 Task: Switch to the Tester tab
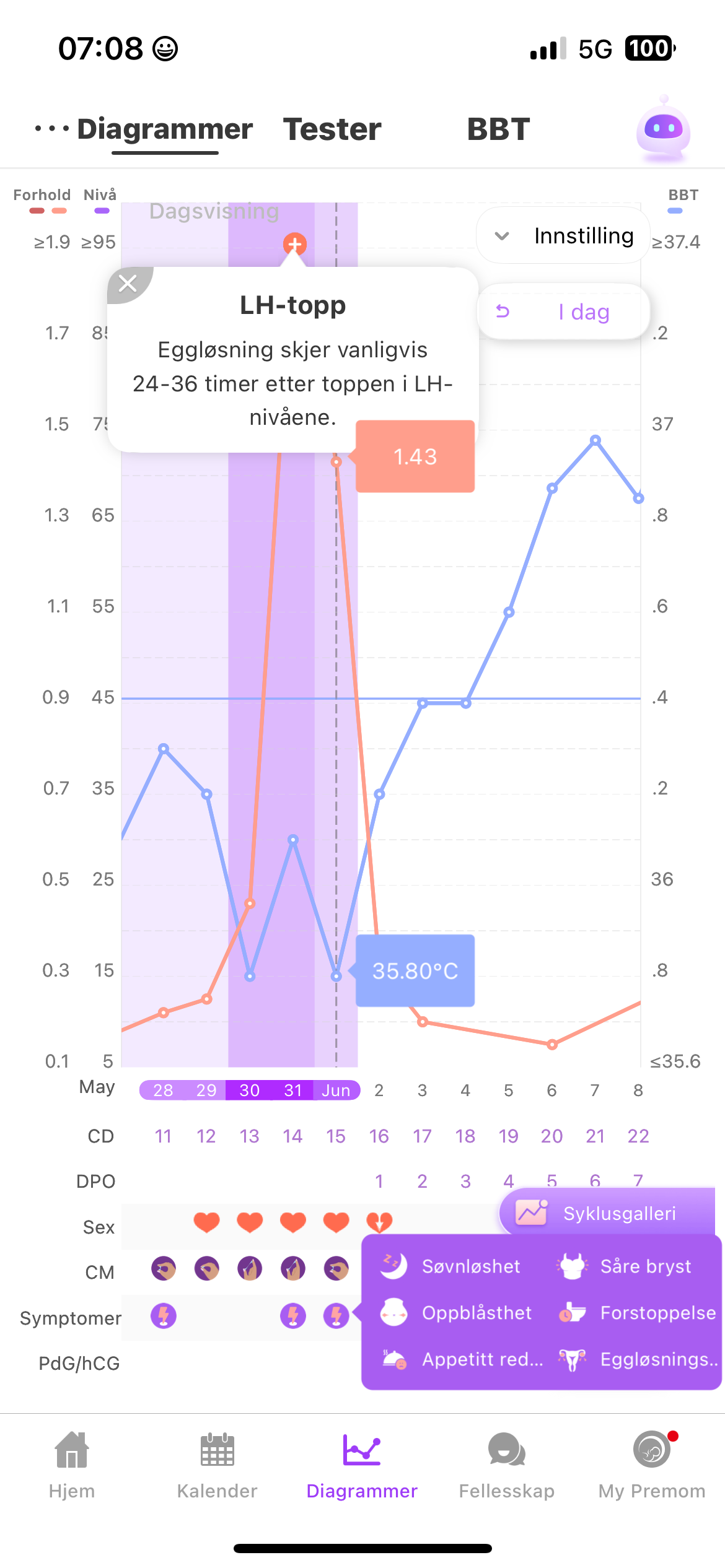(332, 129)
